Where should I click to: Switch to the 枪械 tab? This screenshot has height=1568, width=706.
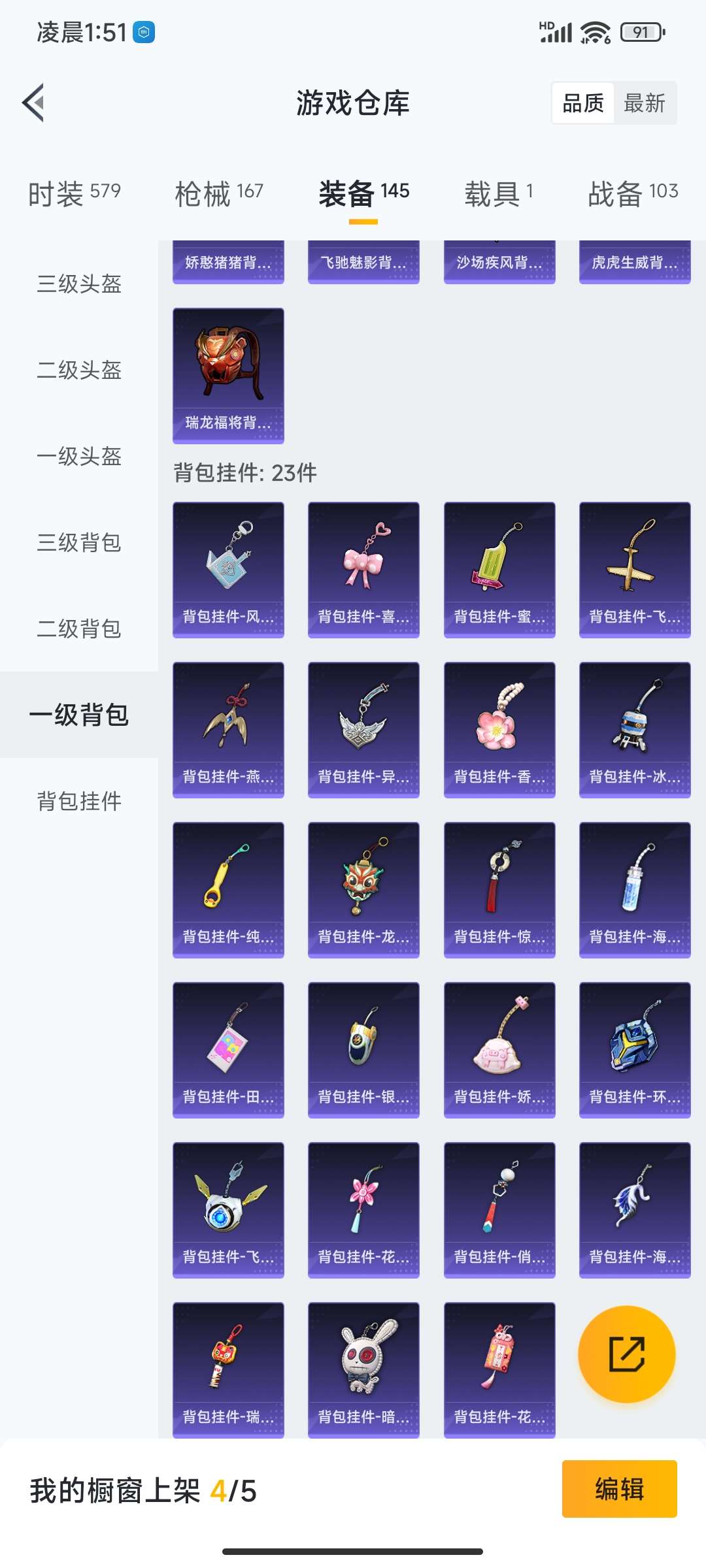[x=219, y=193]
